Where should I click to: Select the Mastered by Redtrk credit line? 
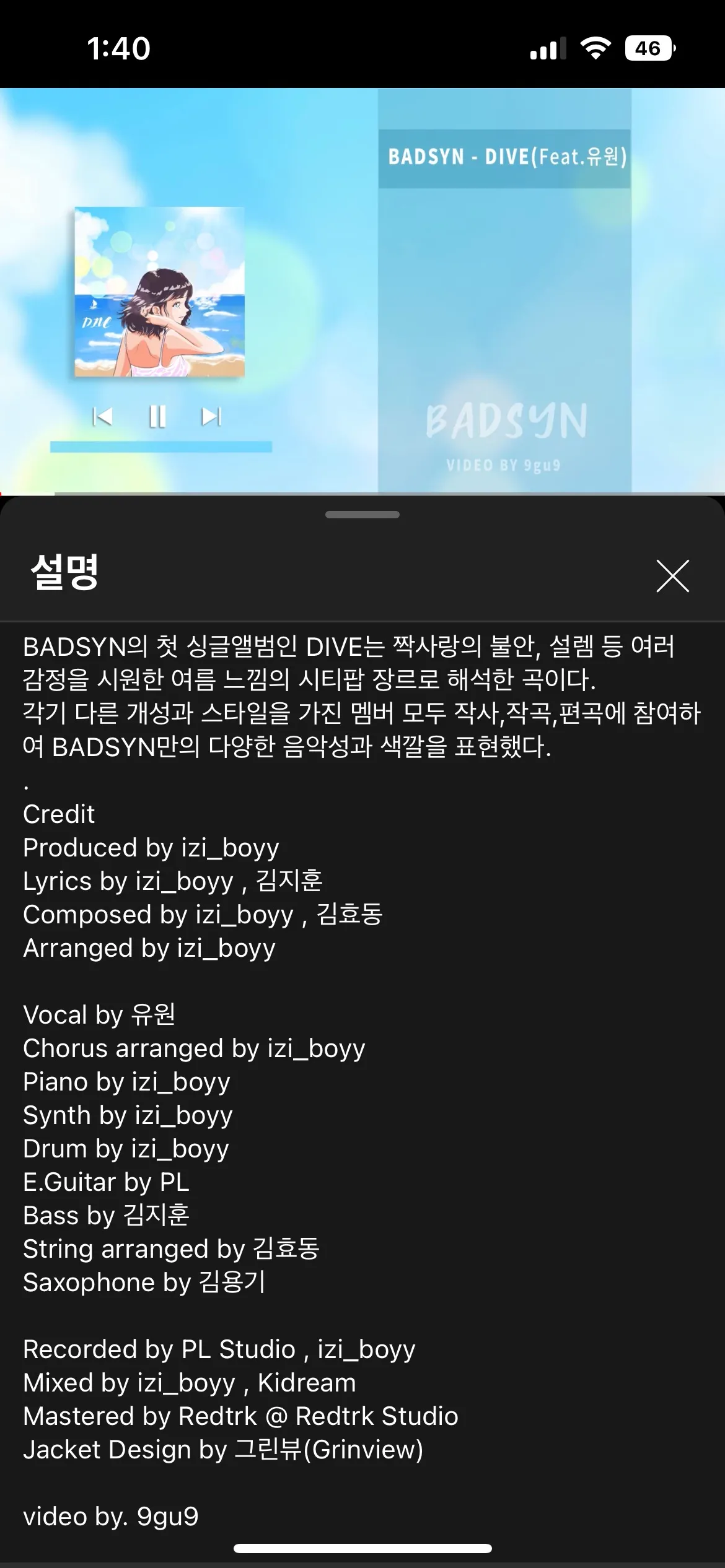pos(240,1415)
